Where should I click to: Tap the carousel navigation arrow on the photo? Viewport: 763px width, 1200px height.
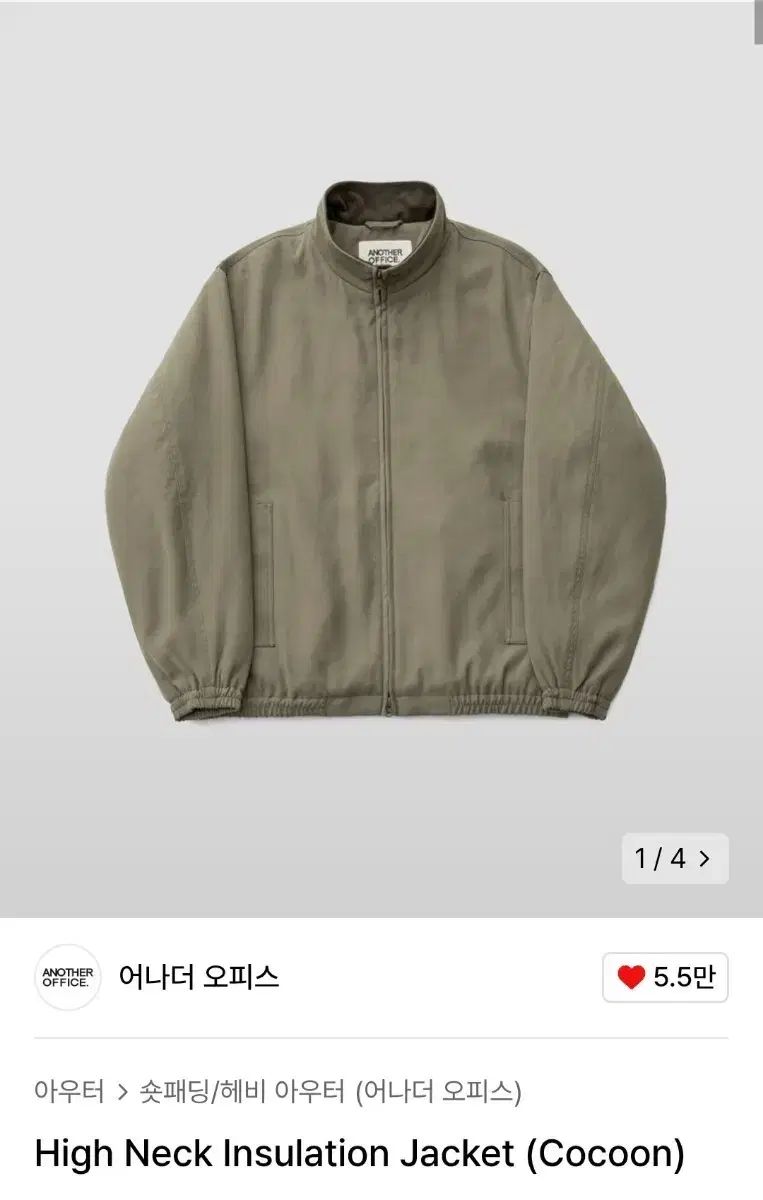708,858
